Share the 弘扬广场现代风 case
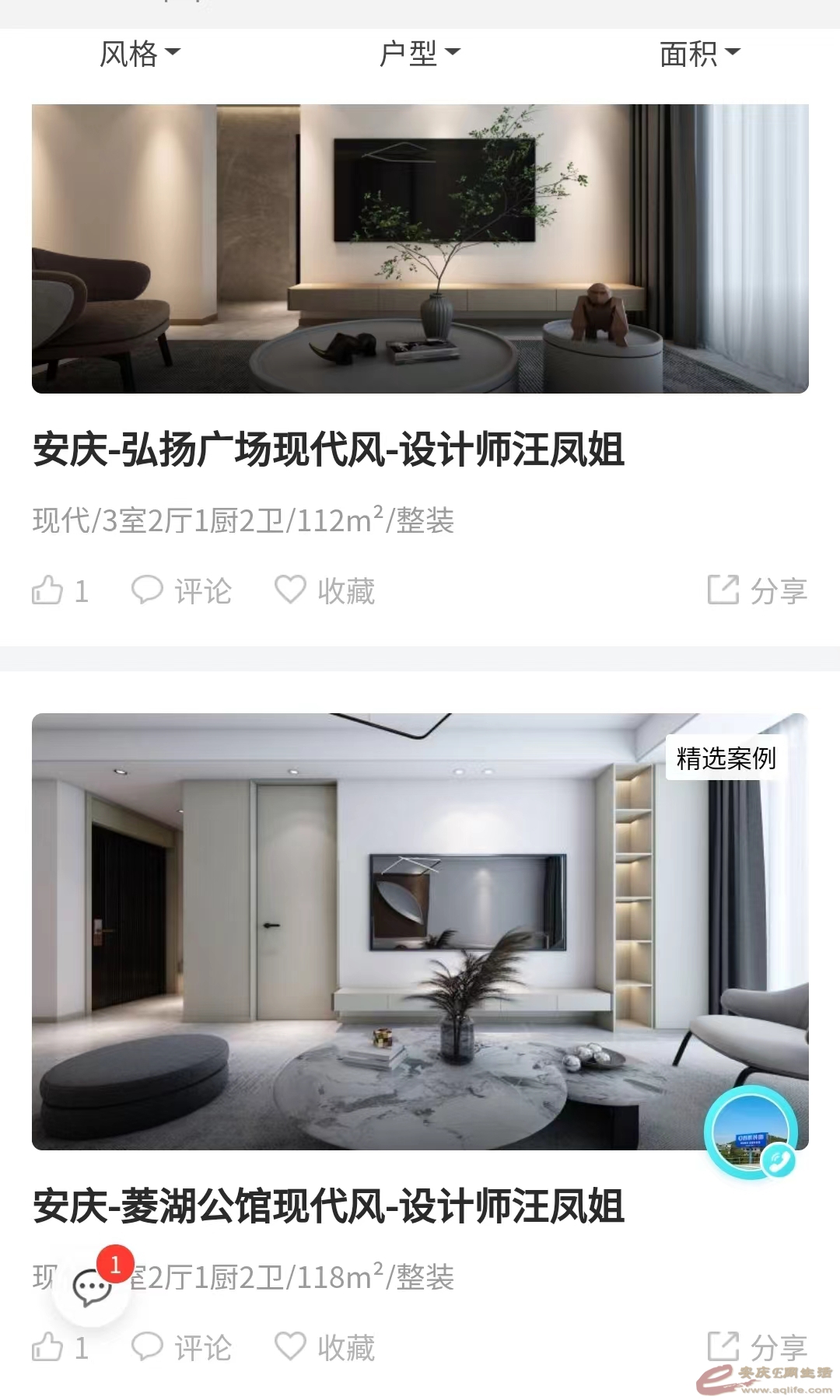The image size is (840, 1400). [757, 590]
